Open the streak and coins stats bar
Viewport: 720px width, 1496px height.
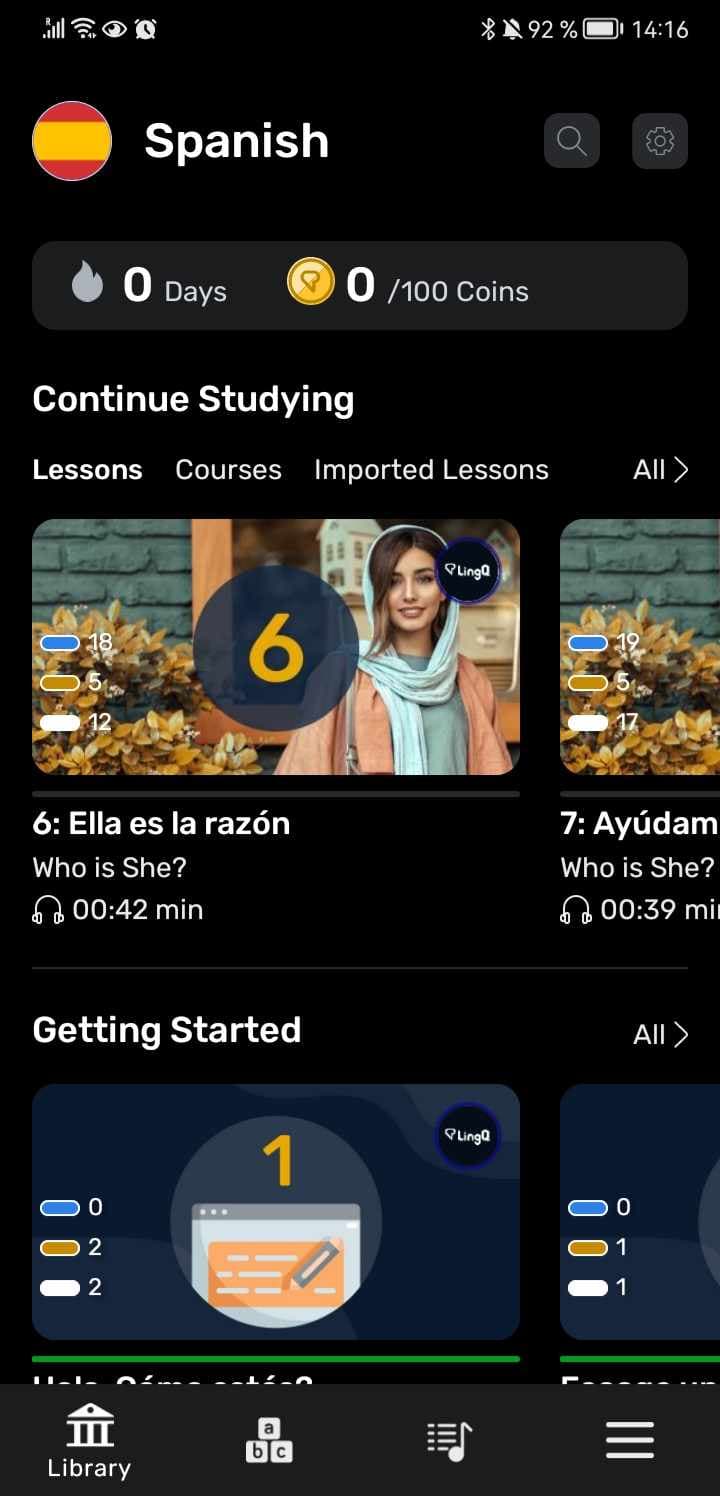[360, 286]
